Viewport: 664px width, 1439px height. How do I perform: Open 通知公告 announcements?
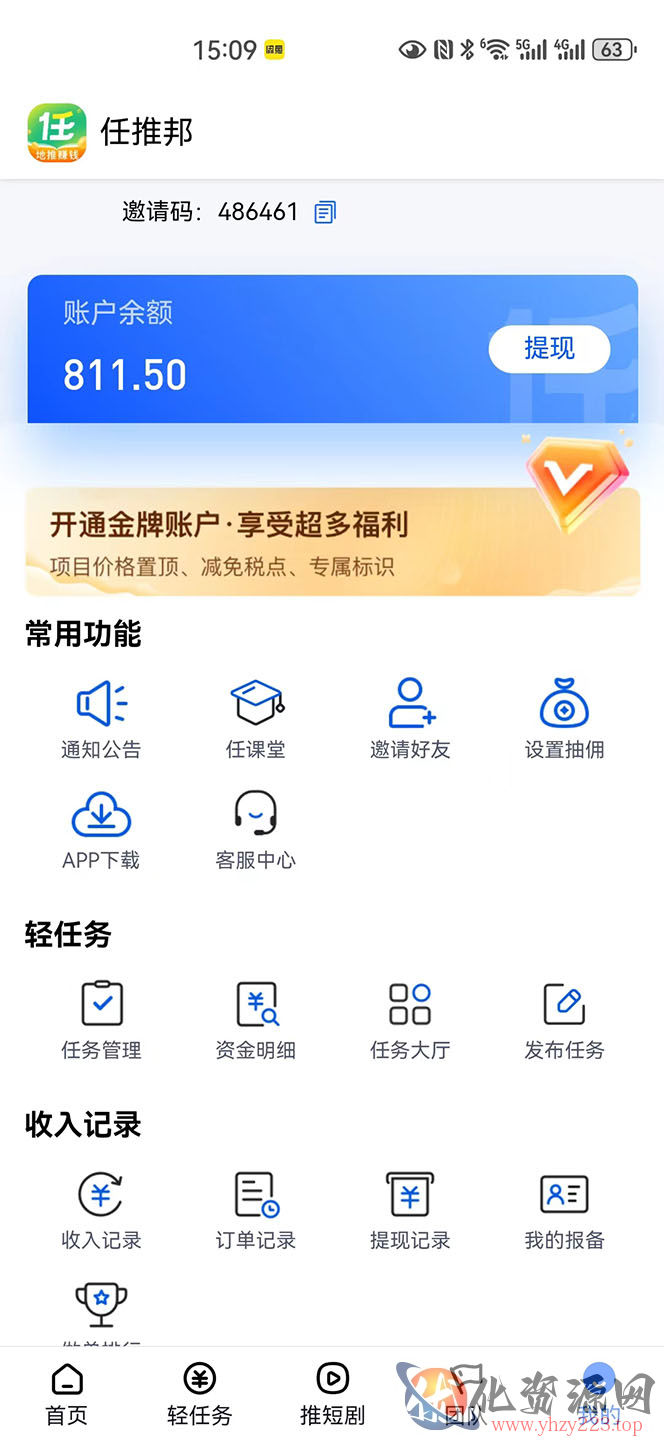(x=101, y=719)
